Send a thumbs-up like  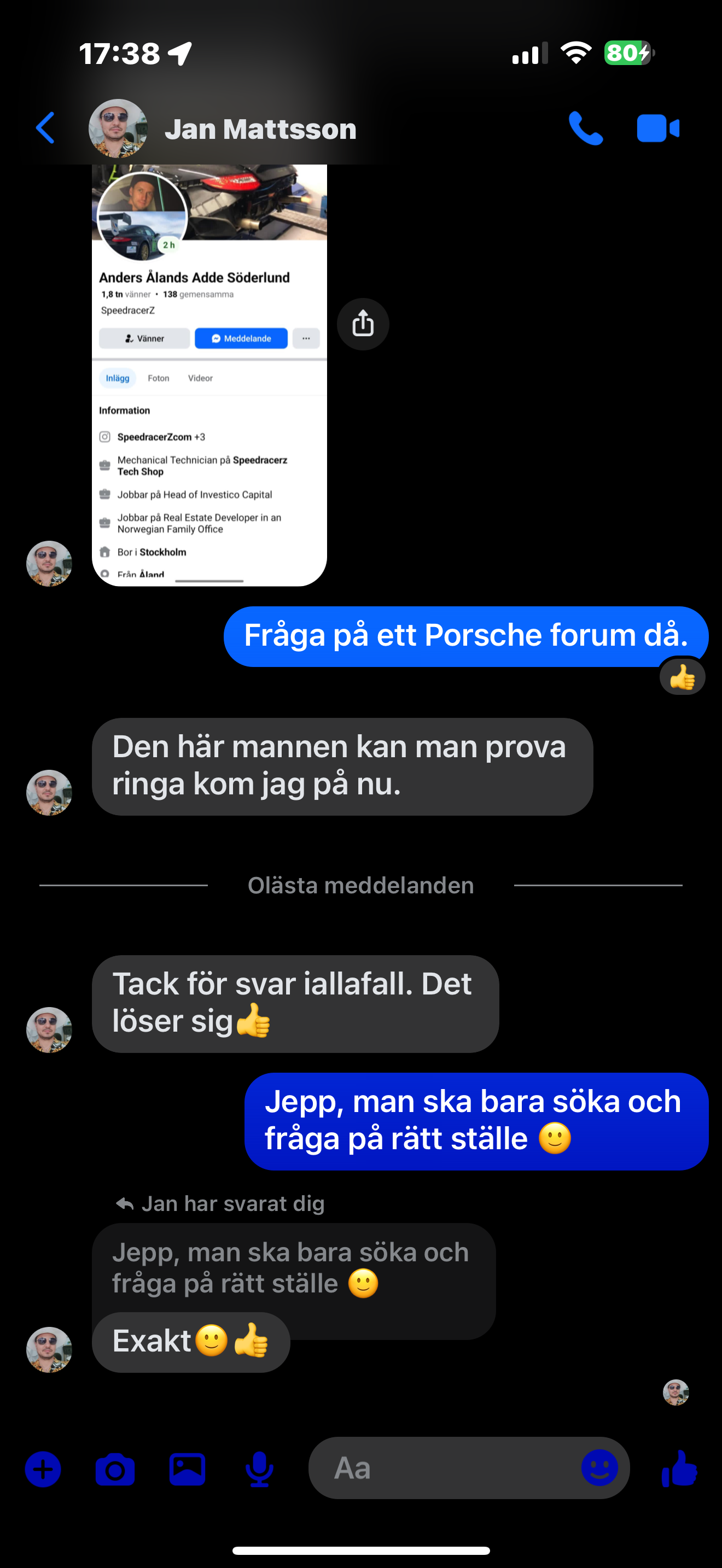[x=680, y=1468]
